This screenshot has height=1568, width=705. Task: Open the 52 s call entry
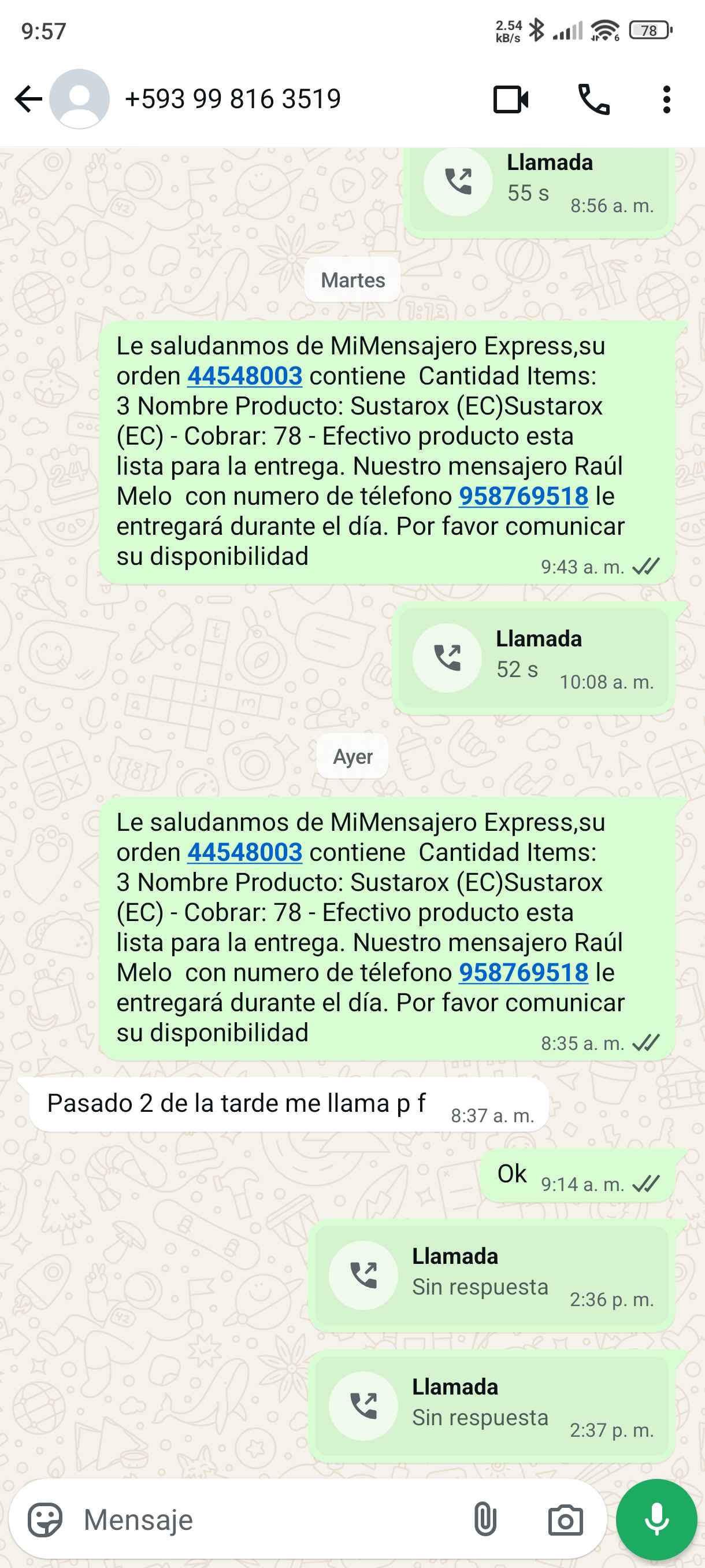(x=533, y=658)
